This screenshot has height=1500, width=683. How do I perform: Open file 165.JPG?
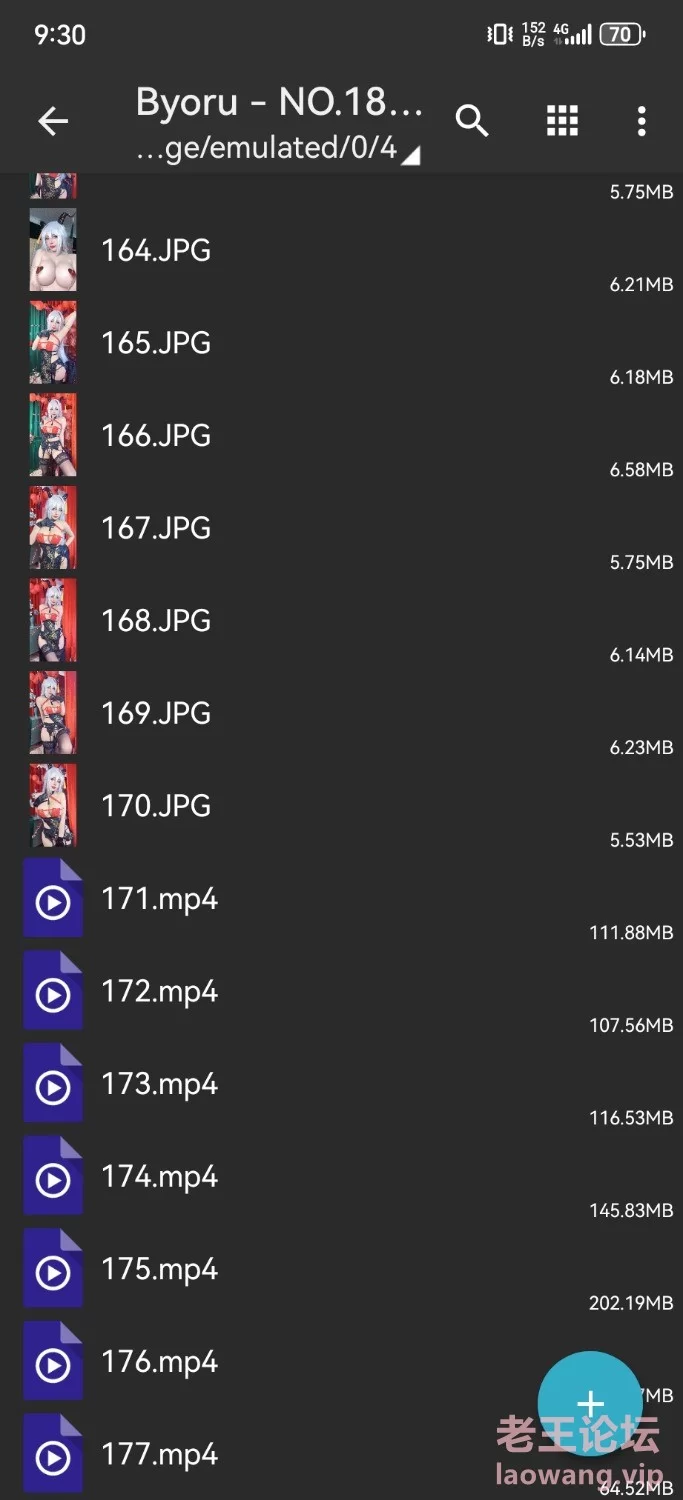341,343
